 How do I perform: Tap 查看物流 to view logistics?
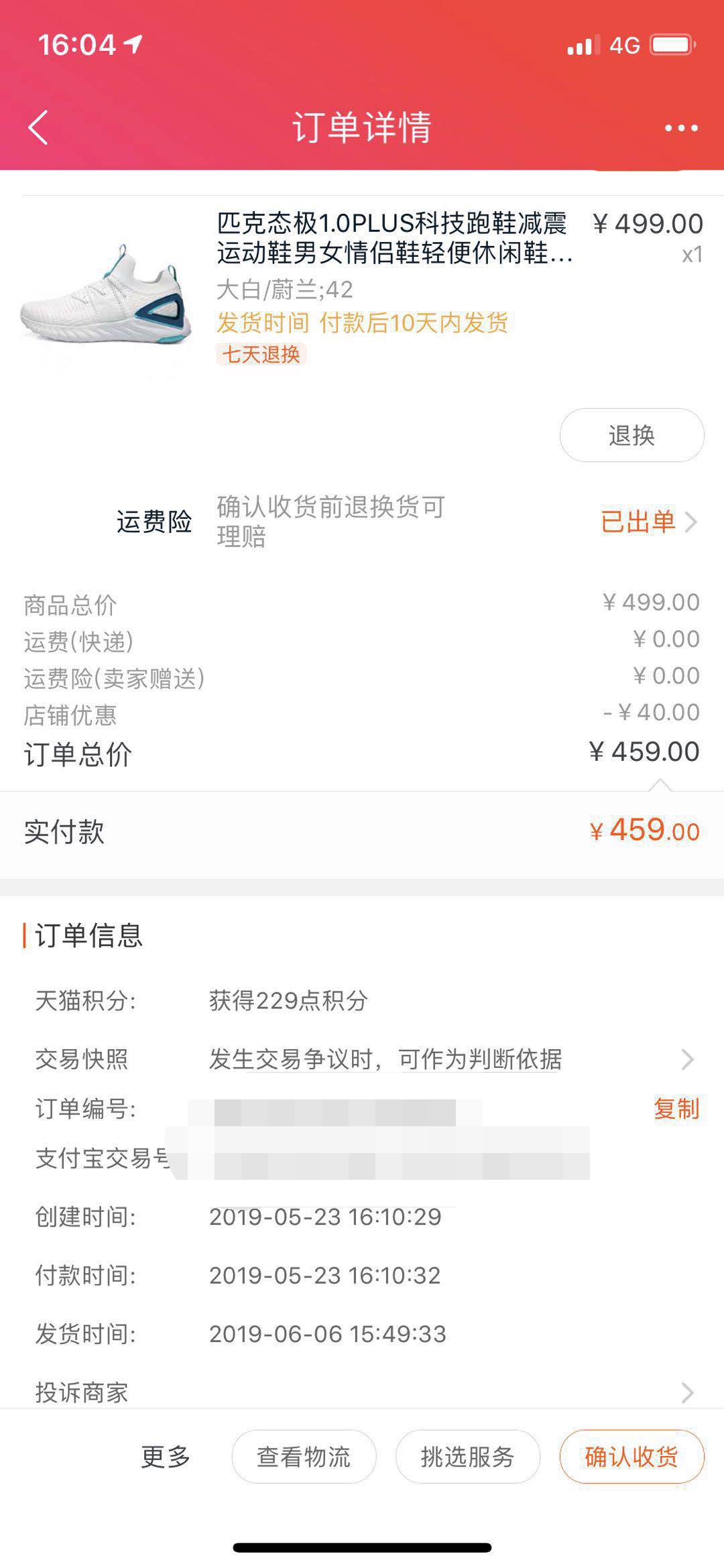pyautogui.click(x=305, y=1456)
